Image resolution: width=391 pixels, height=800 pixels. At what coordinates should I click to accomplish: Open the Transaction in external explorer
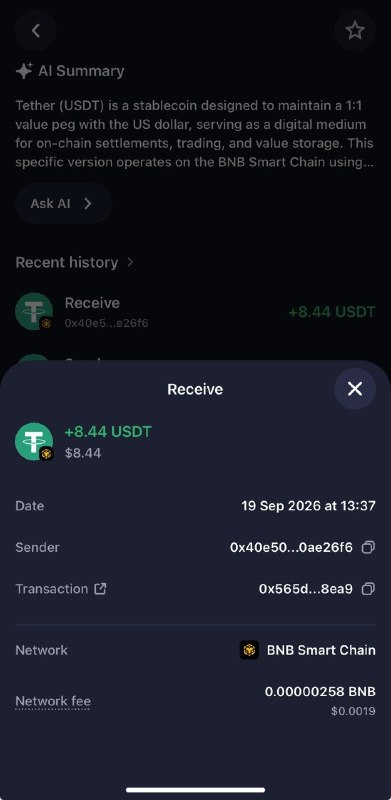click(101, 589)
